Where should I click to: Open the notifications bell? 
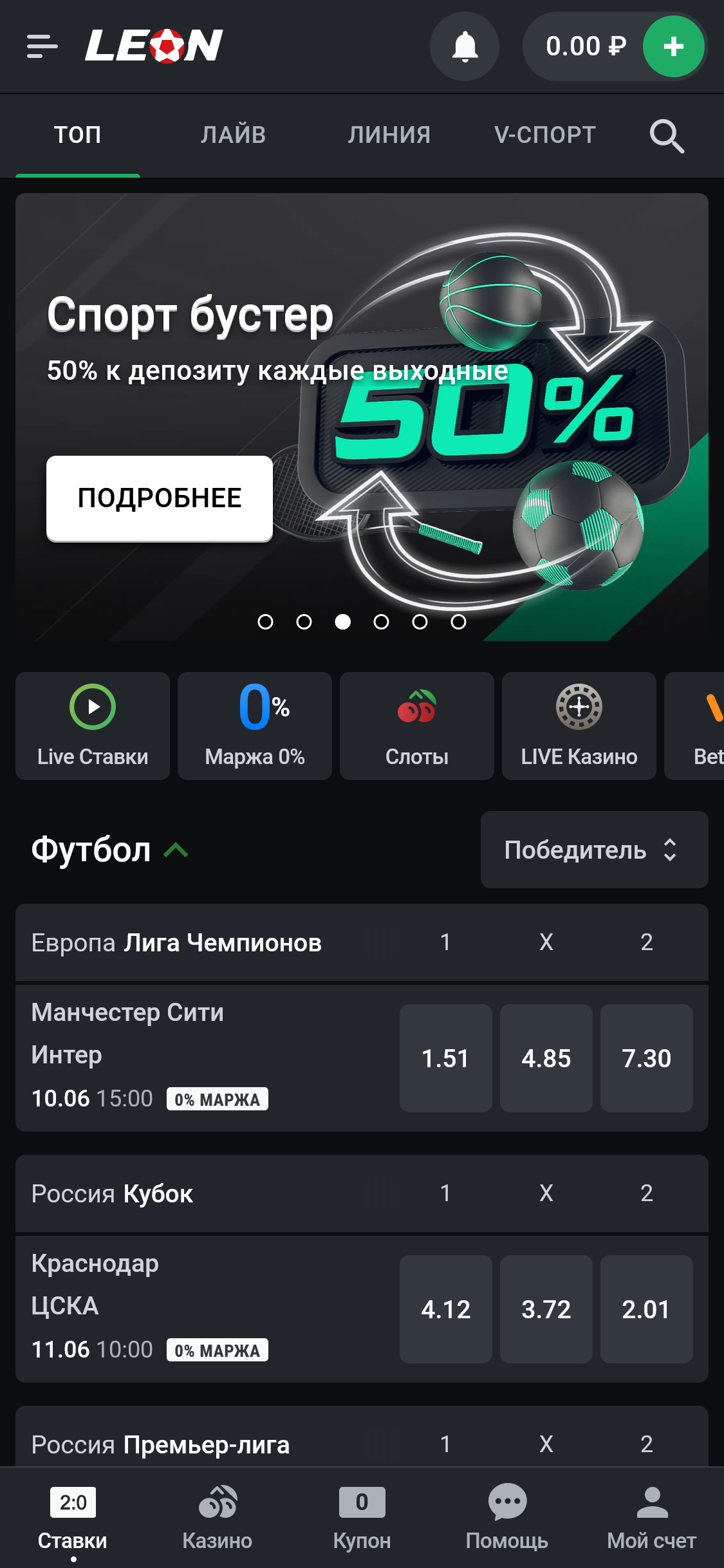(465, 46)
